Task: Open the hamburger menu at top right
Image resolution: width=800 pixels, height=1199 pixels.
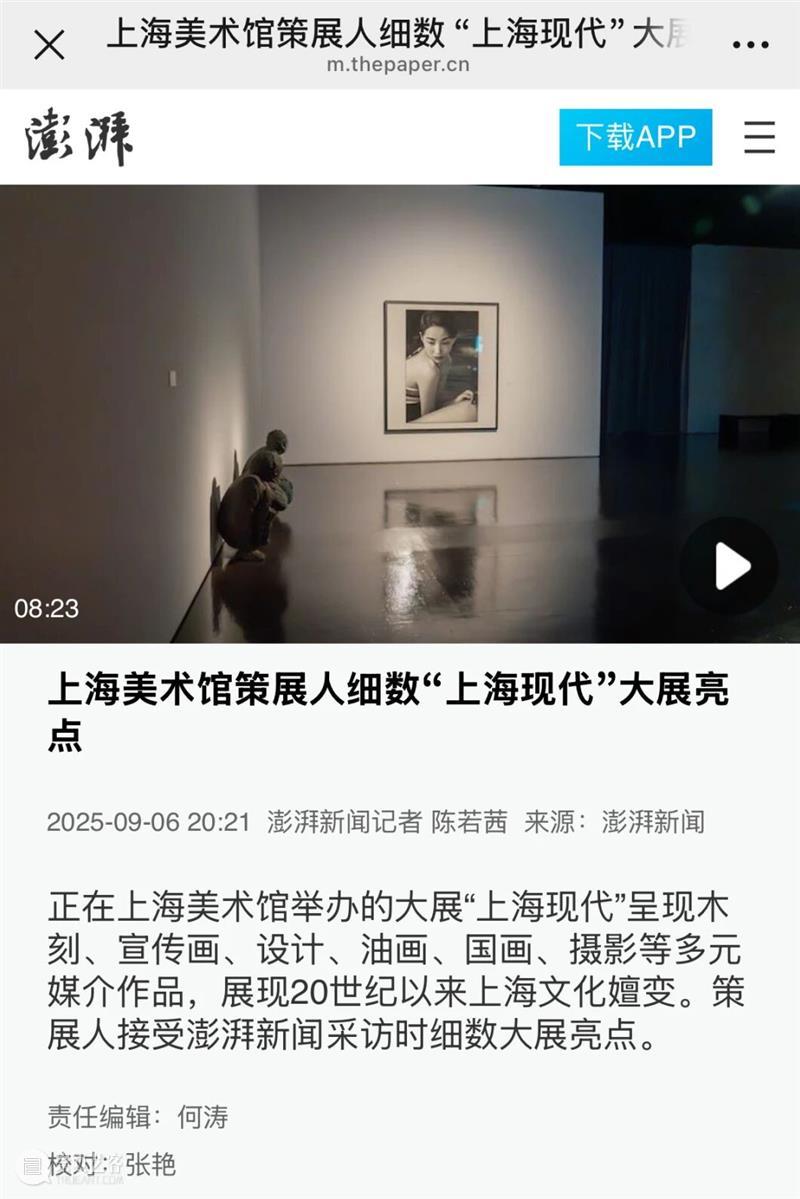Action: click(757, 139)
